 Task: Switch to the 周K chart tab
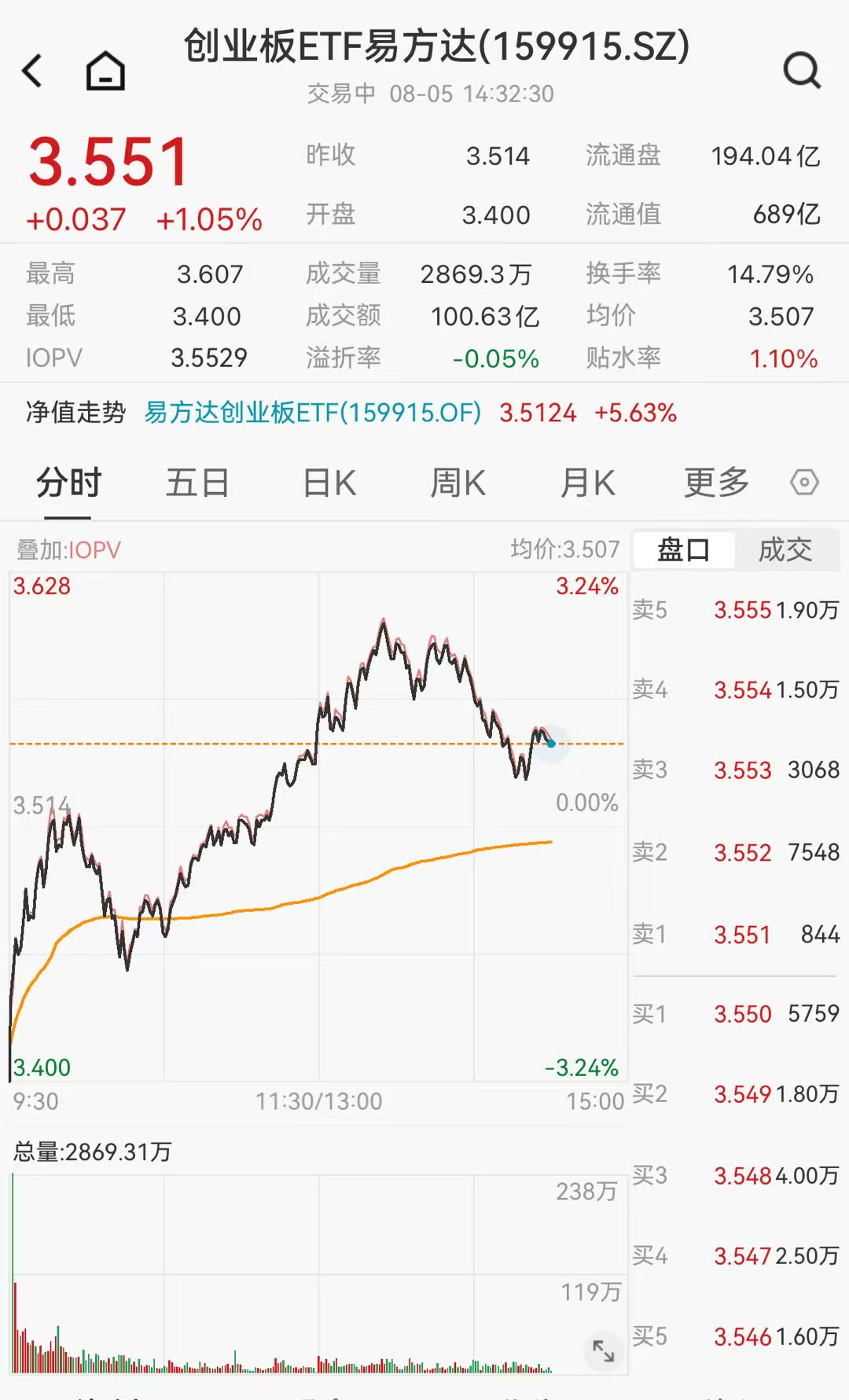click(x=458, y=482)
